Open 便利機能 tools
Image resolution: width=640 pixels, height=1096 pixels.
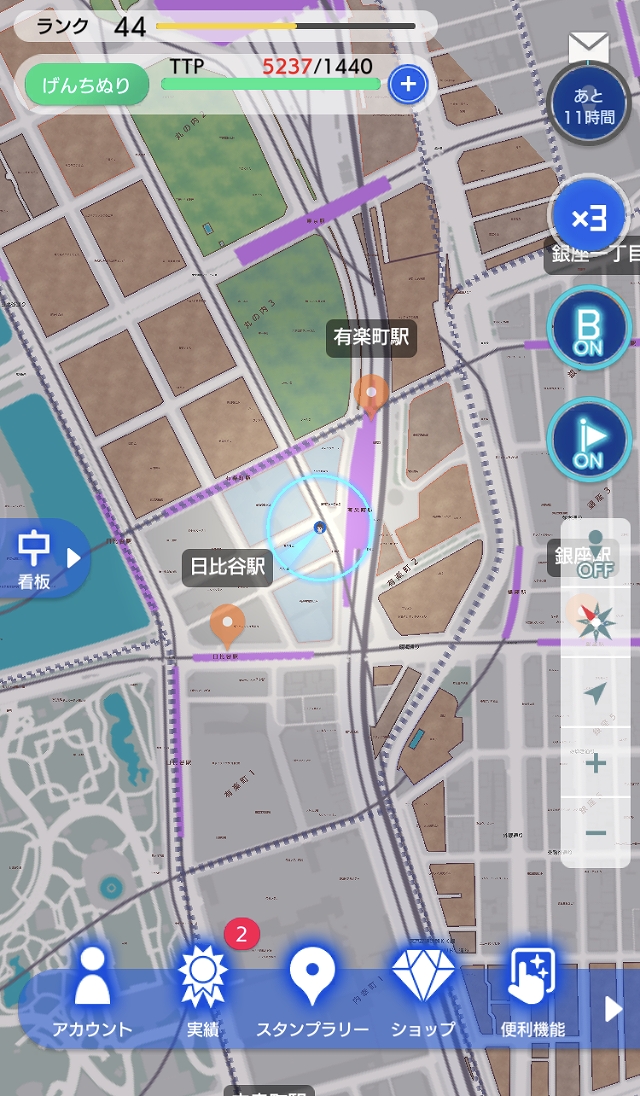(532, 992)
